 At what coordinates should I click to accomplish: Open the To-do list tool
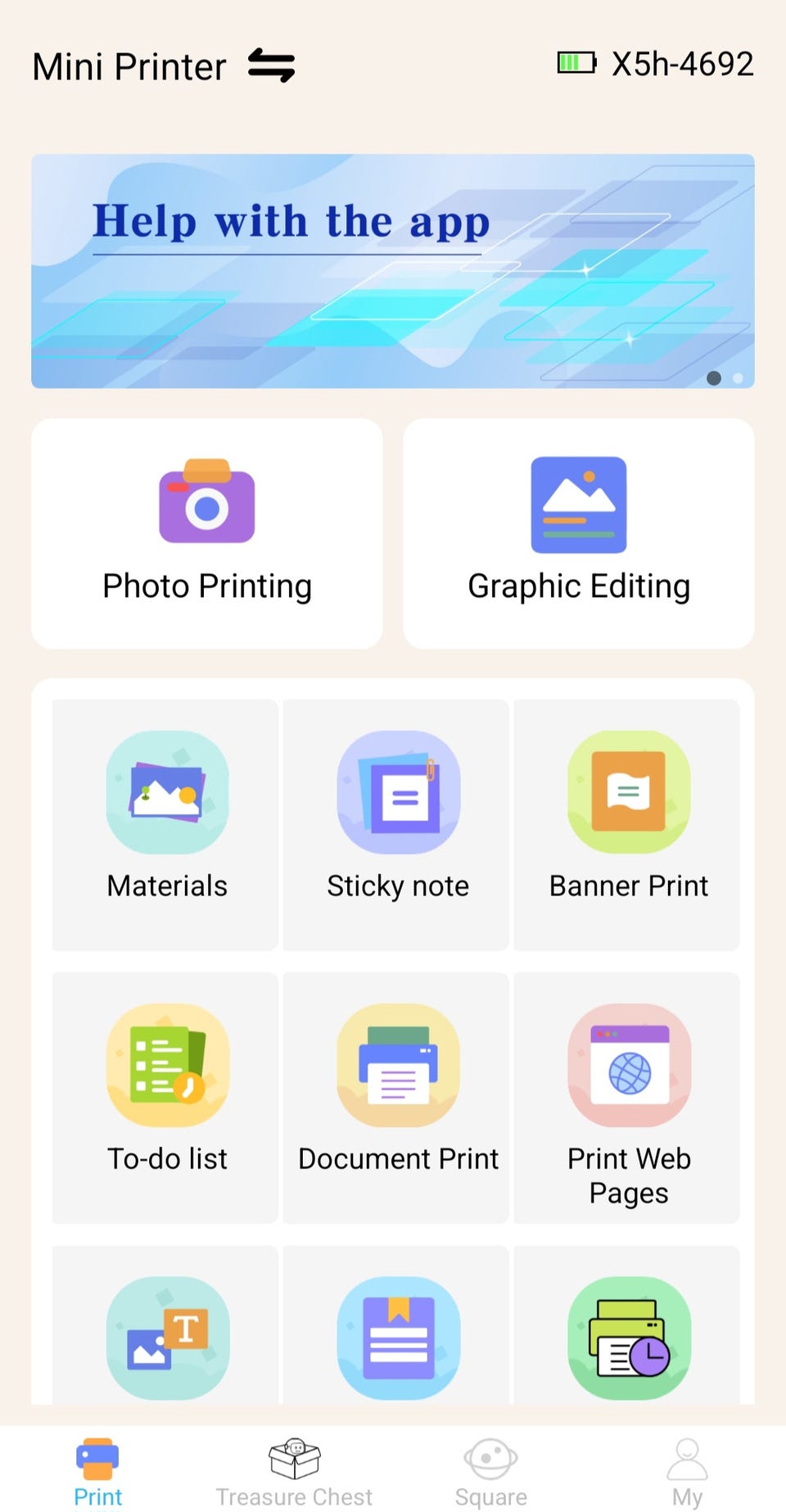coord(167,1097)
